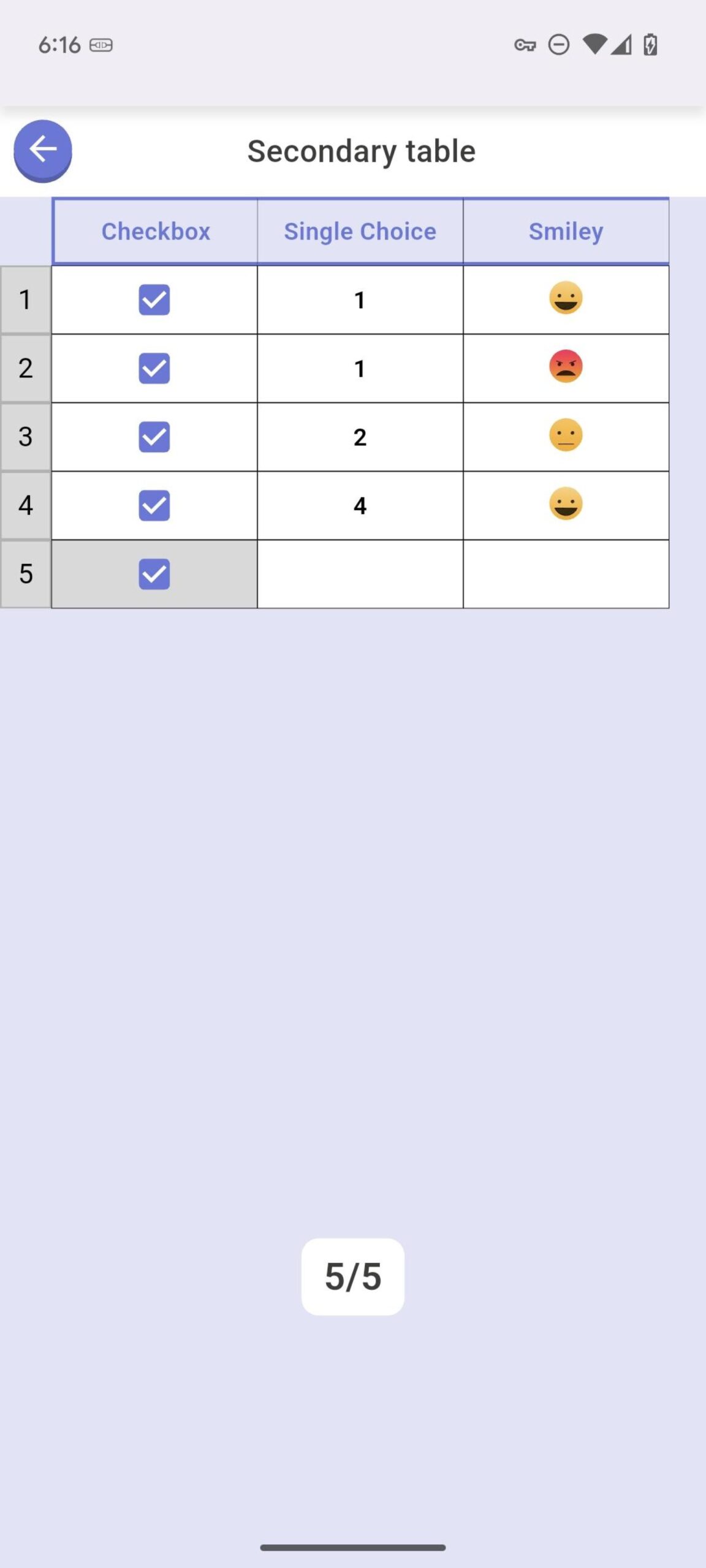706x1568 pixels.
Task: Uncheck the checkbox in row 5
Action: [154, 574]
